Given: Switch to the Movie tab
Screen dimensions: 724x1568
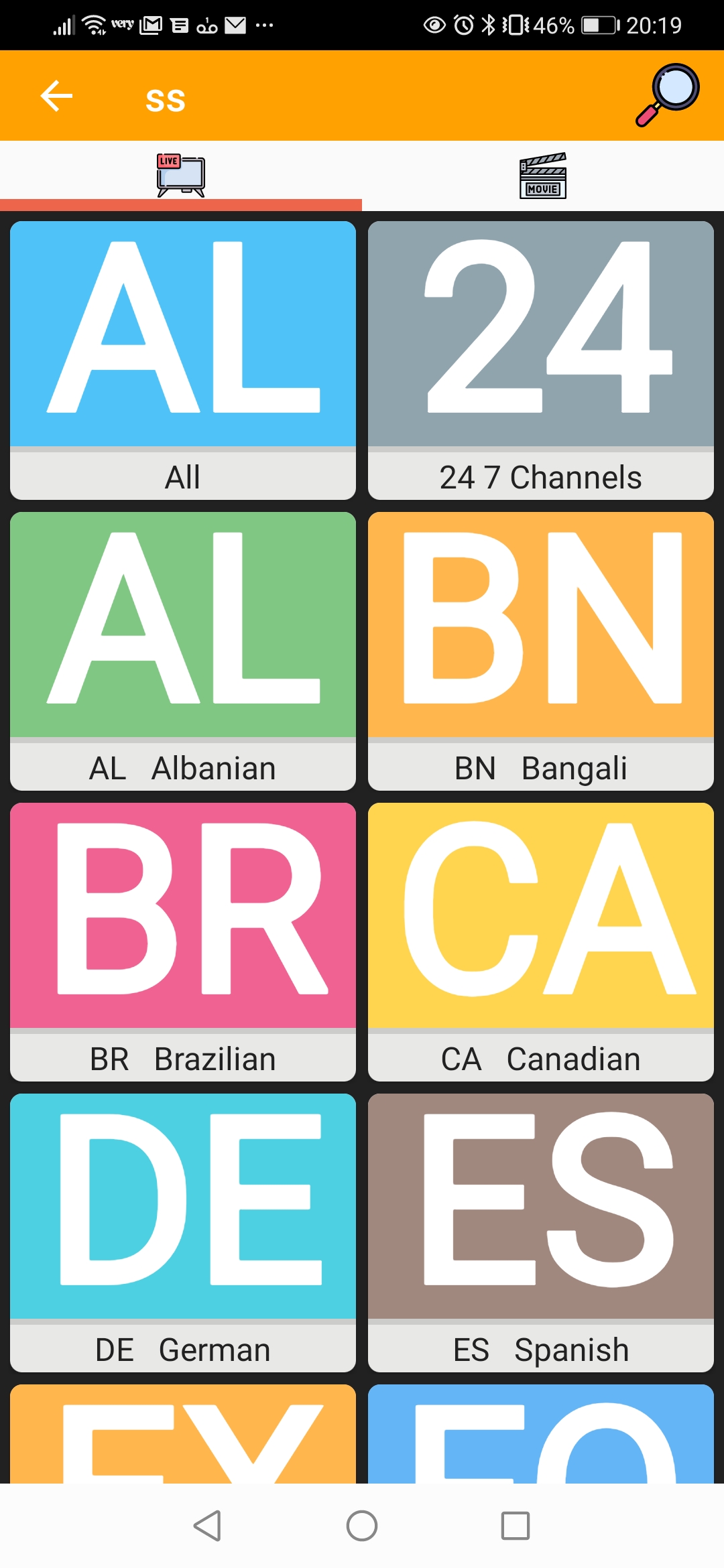Looking at the screenshot, I should 543,176.
